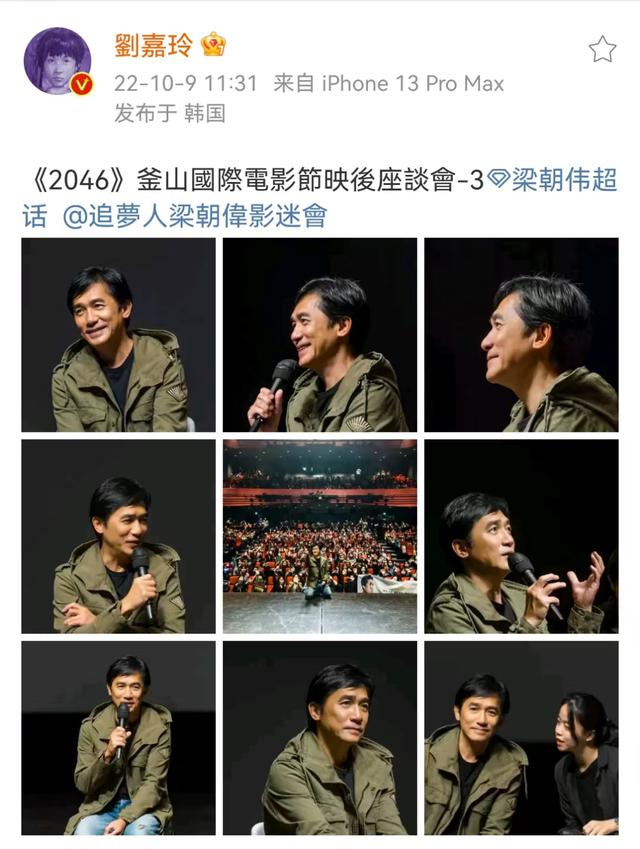Open the photo with arms crossed holding microphone
This screenshot has width=640, height=849.
point(118,536)
